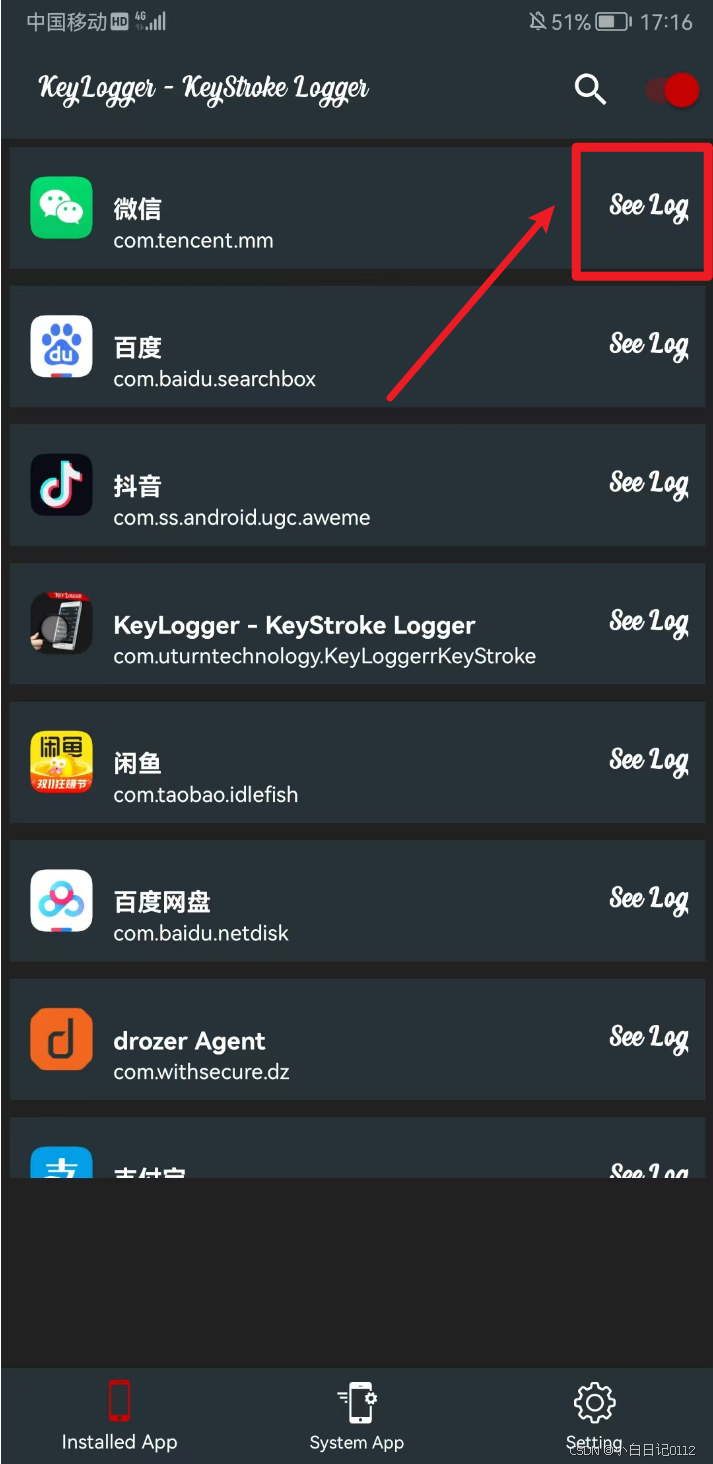Switch to the System App tab
713x1464 pixels.
pos(356,1416)
